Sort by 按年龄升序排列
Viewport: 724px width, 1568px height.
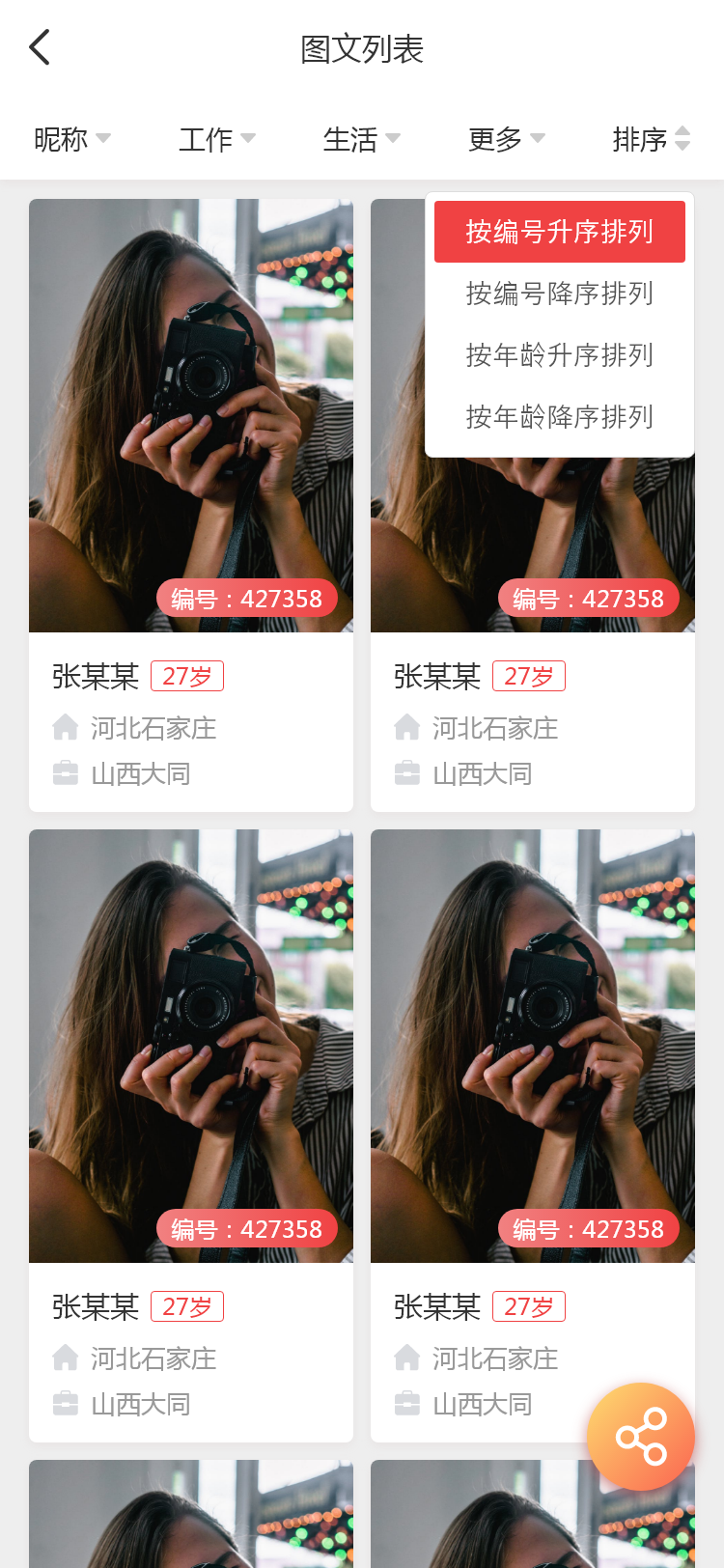(560, 355)
